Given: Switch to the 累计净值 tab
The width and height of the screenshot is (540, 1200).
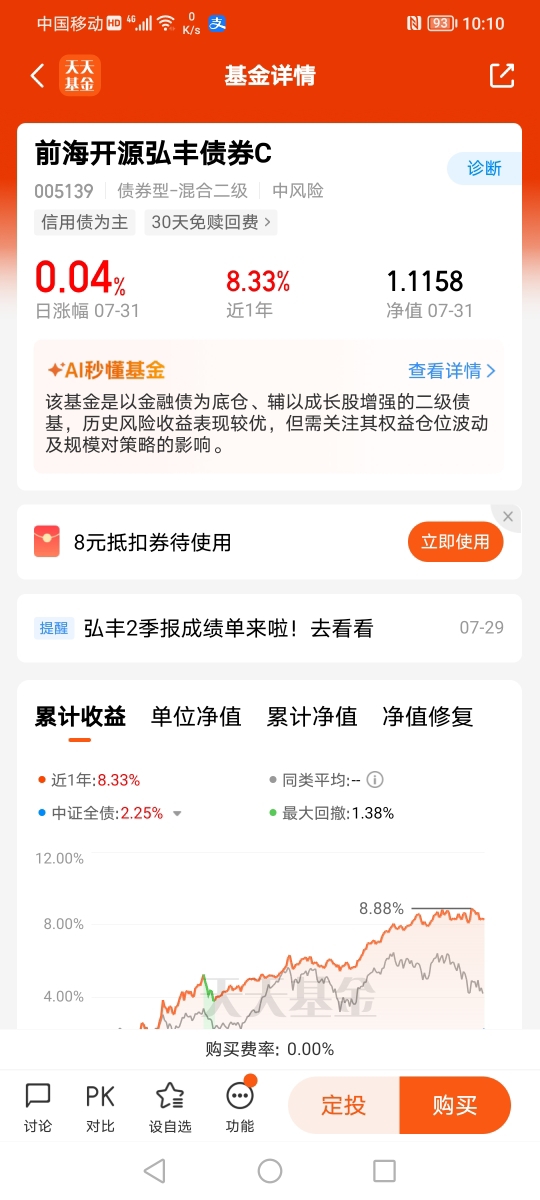Looking at the screenshot, I should point(312,716).
